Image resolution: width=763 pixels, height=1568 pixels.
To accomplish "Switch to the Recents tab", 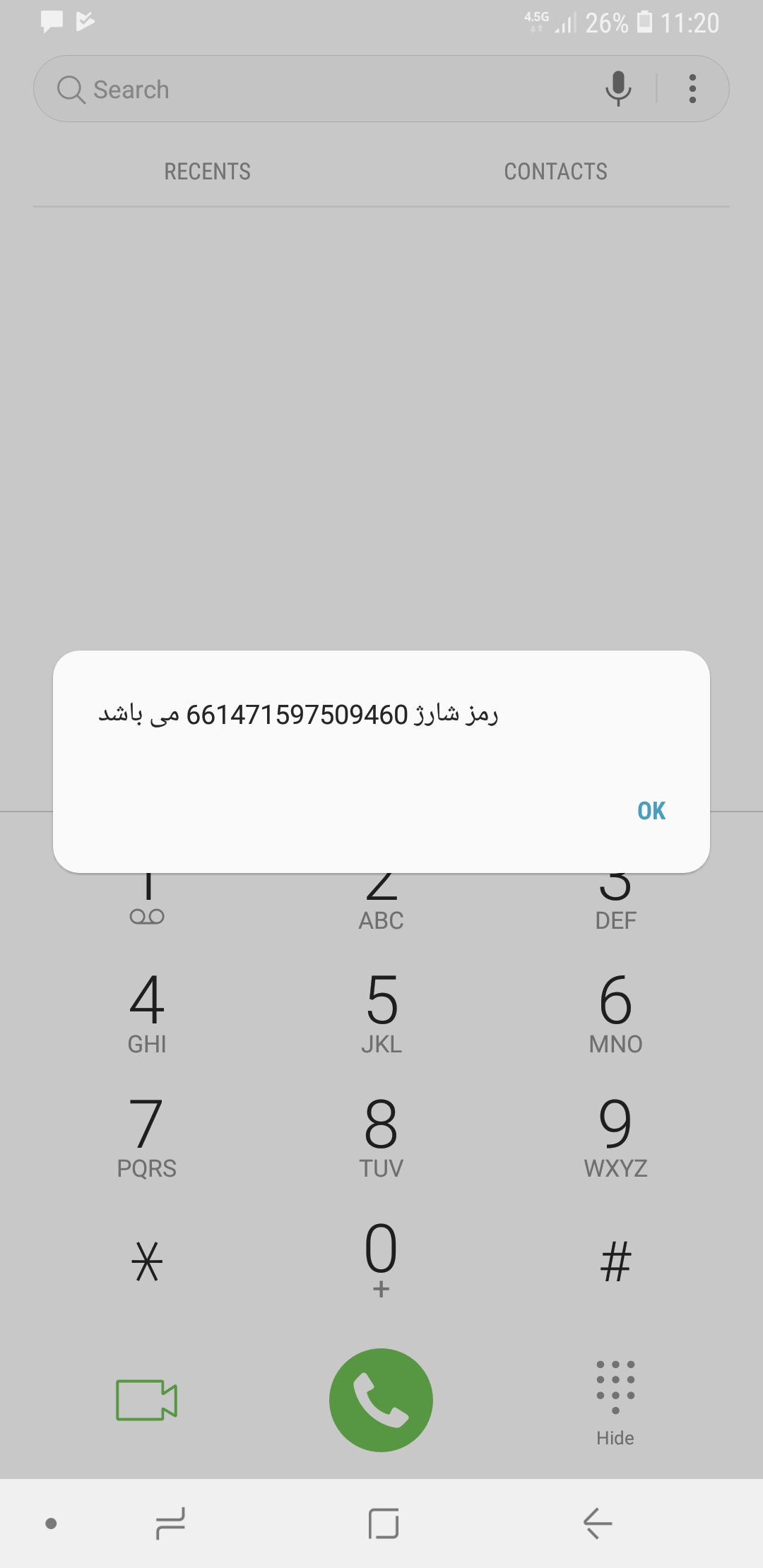I will (x=207, y=172).
